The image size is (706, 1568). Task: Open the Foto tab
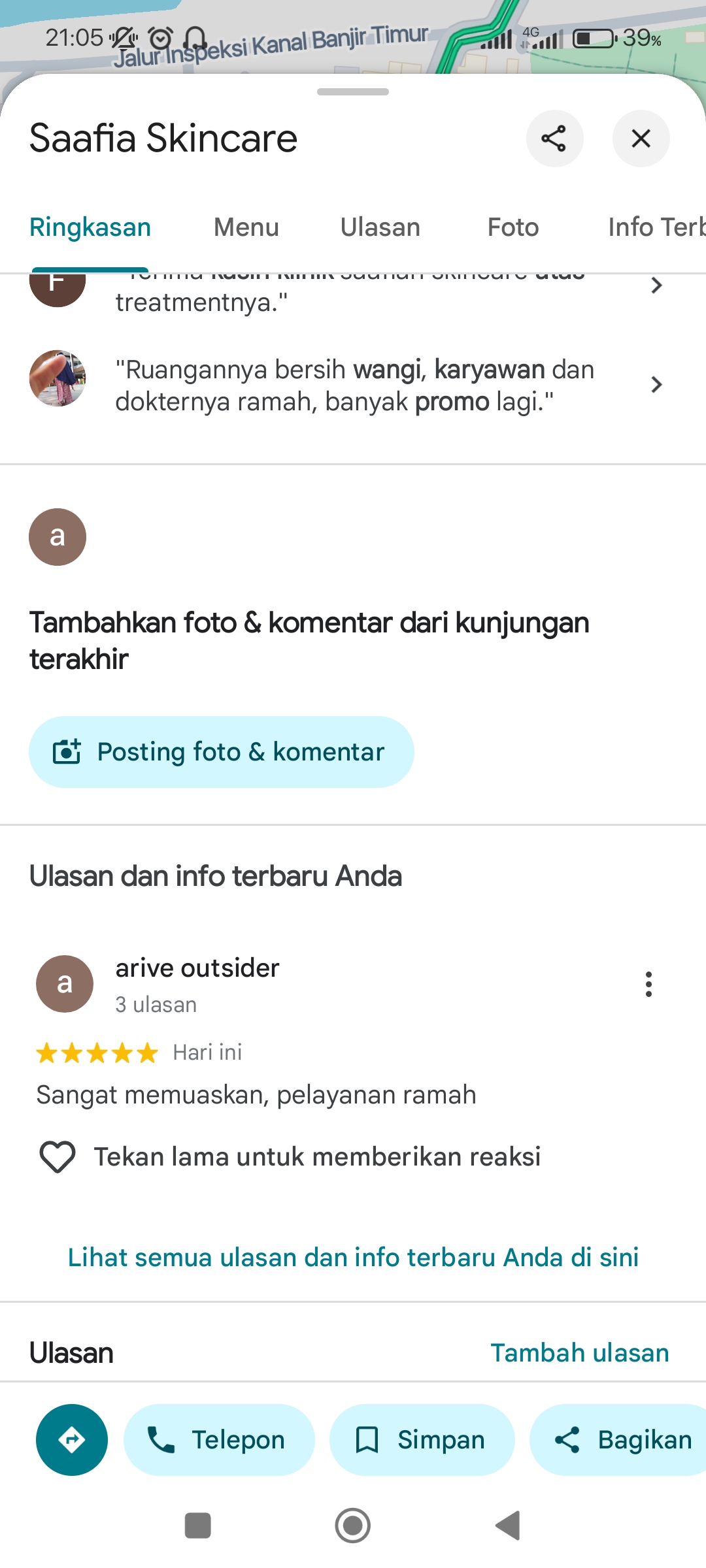pyautogui.click(x=513, y=227)
